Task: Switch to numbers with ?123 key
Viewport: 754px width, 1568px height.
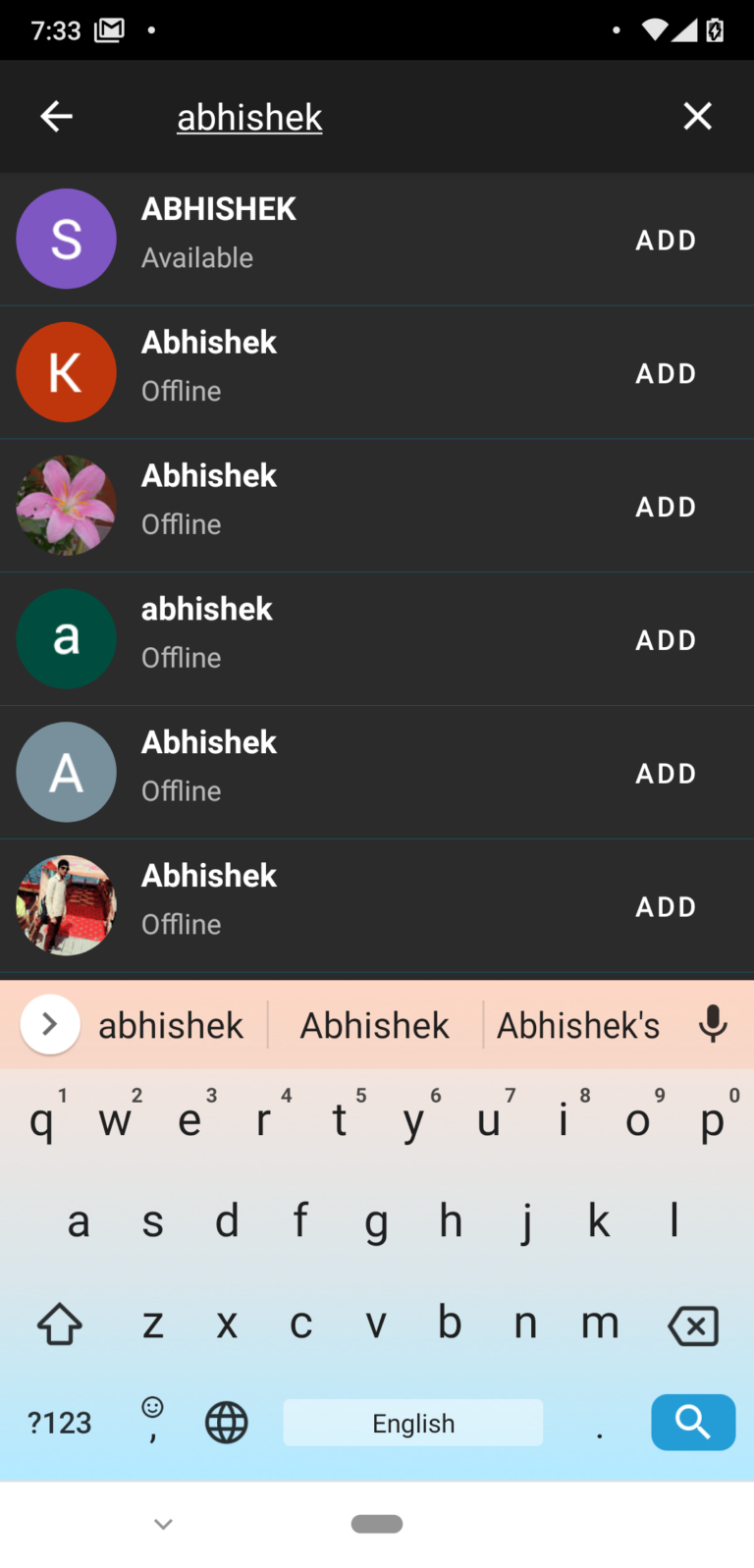Action: [x=57, y=1422]
